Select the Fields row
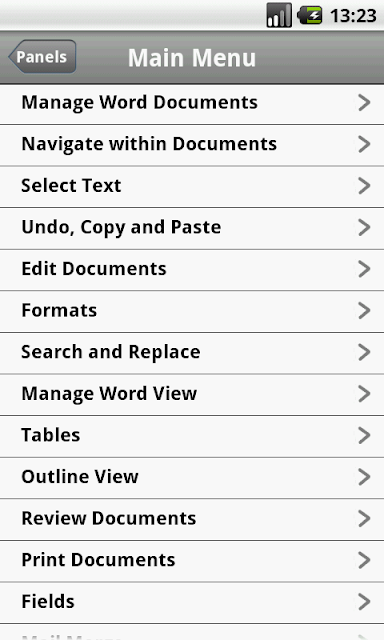 click(192, 603)
